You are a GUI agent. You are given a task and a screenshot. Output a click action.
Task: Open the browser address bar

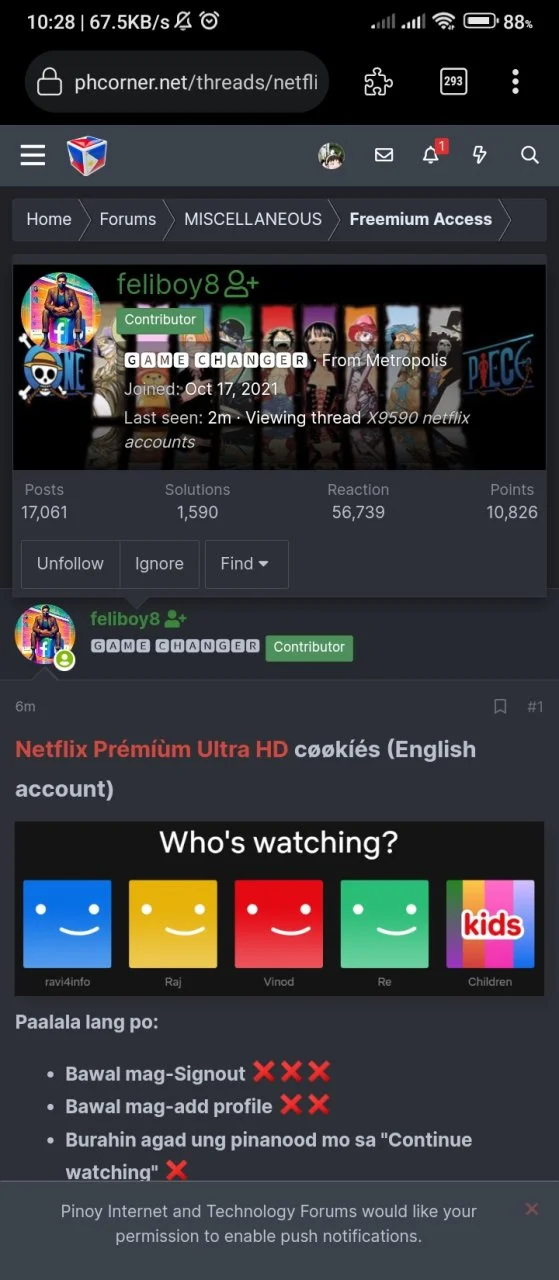click(x=177, y=82)
